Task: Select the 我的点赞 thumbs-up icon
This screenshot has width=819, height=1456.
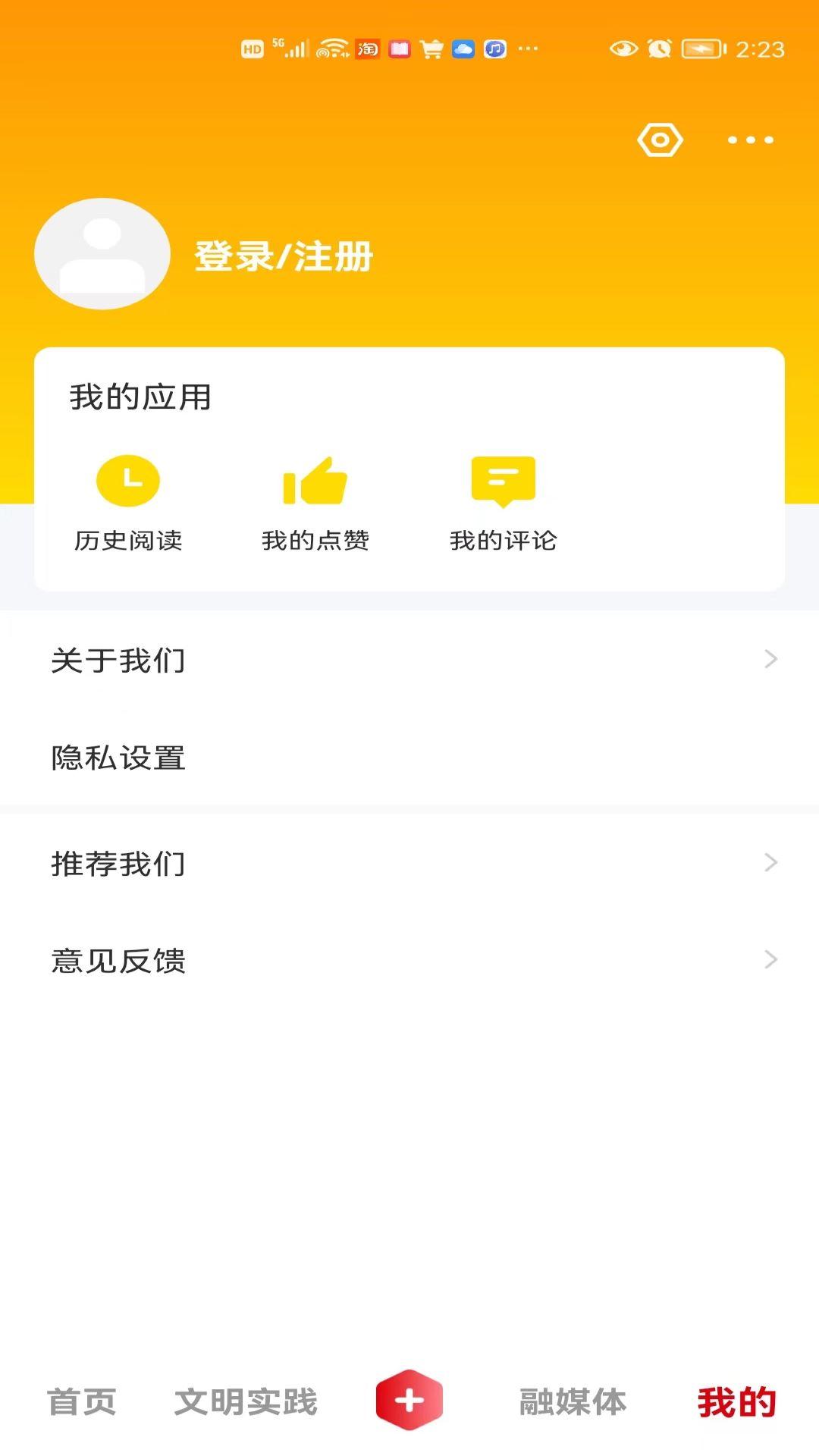Action: tap(315, 479)
